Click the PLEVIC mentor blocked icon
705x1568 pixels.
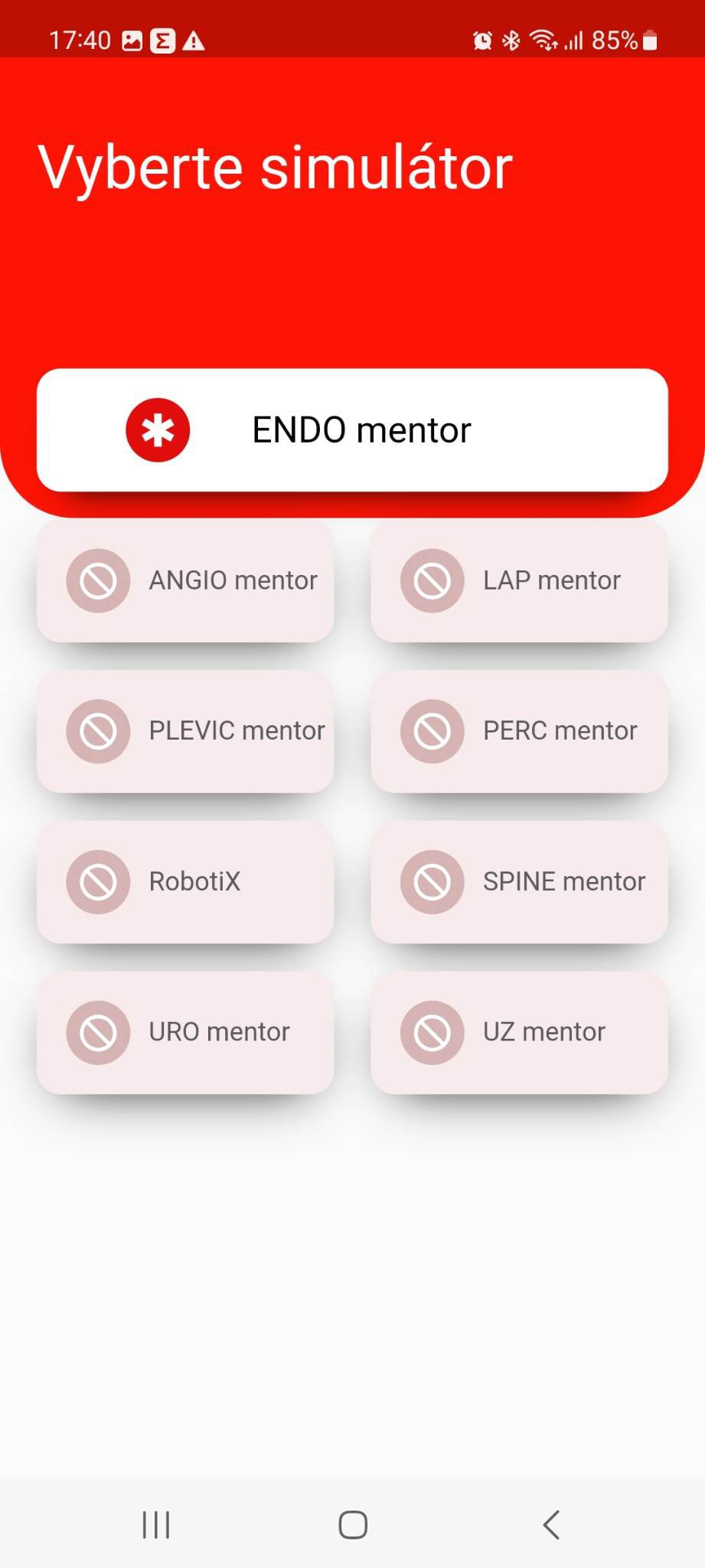[x=97, y=731]
